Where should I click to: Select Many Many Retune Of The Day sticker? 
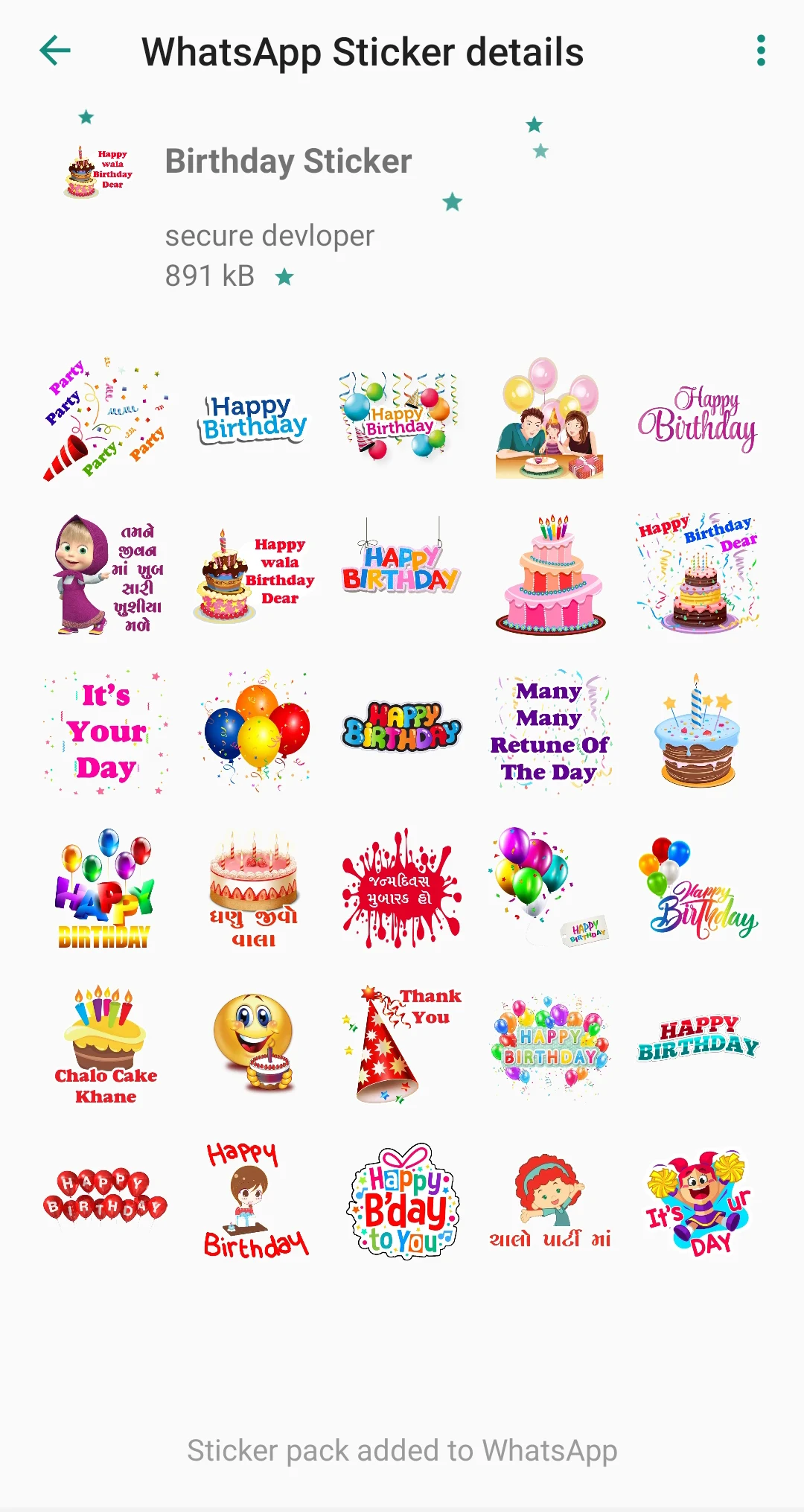[549, 732]
